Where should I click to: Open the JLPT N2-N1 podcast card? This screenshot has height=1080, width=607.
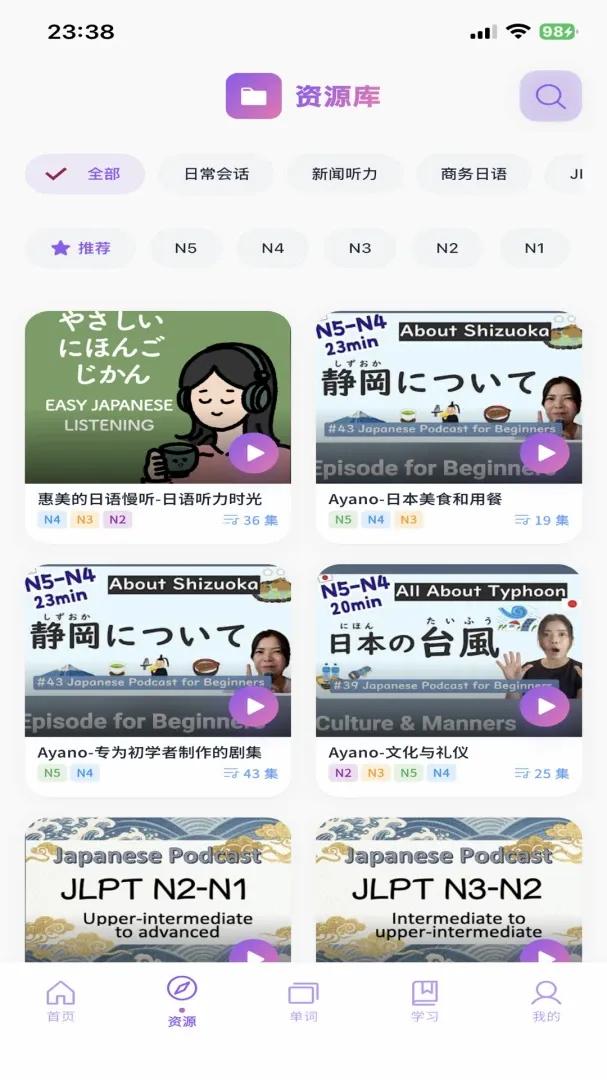tap(158, 890)
